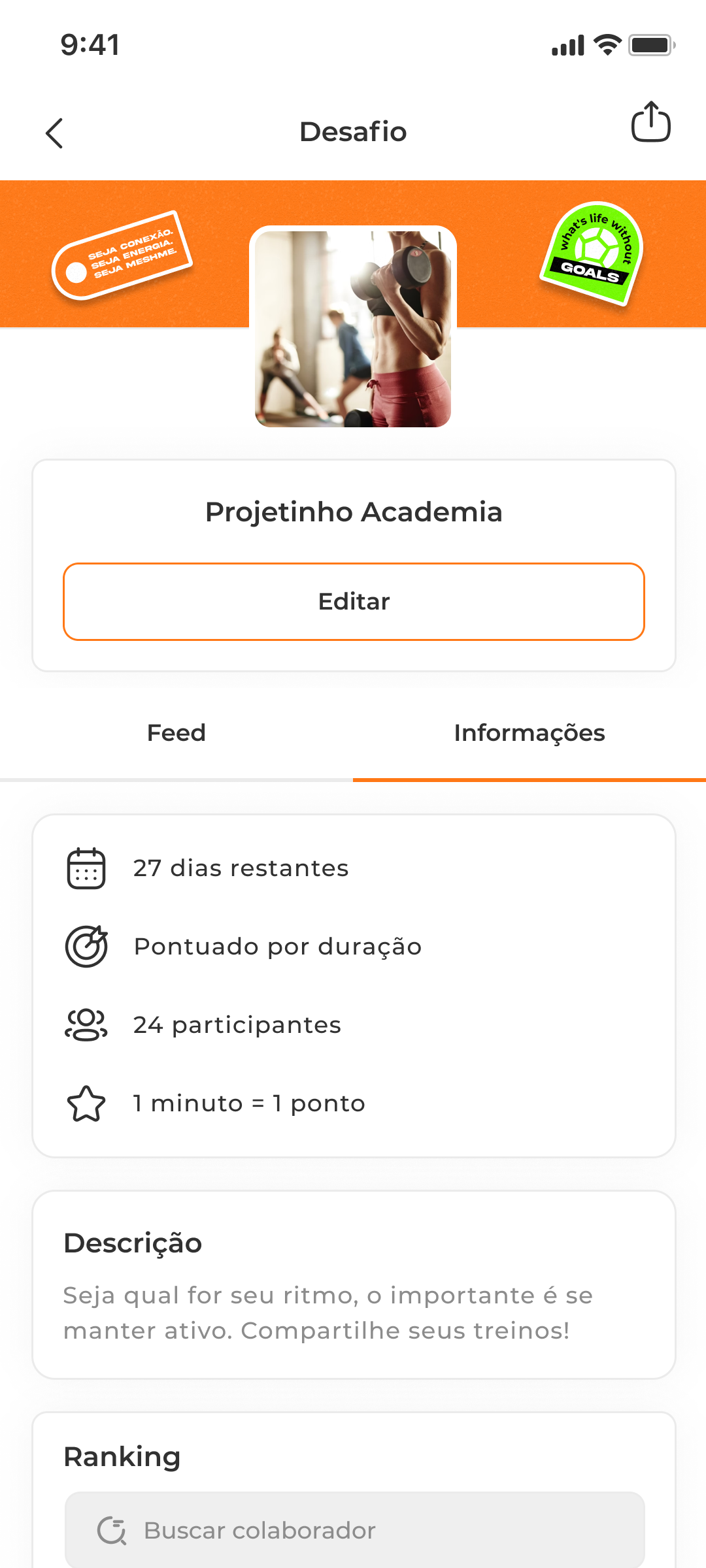Tap the Editar button
Viewport: 706px width, 1568px height.
pyautogui.click(x=354, y=602)
